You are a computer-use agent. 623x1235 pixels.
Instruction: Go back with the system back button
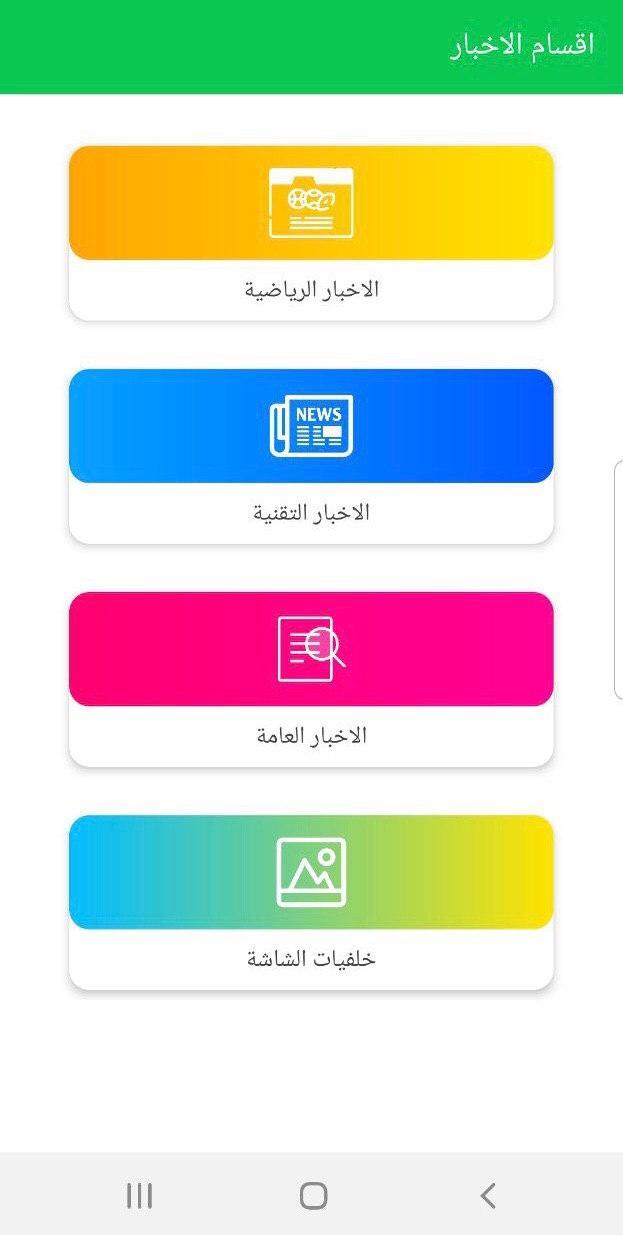(x=487, y=1195)
